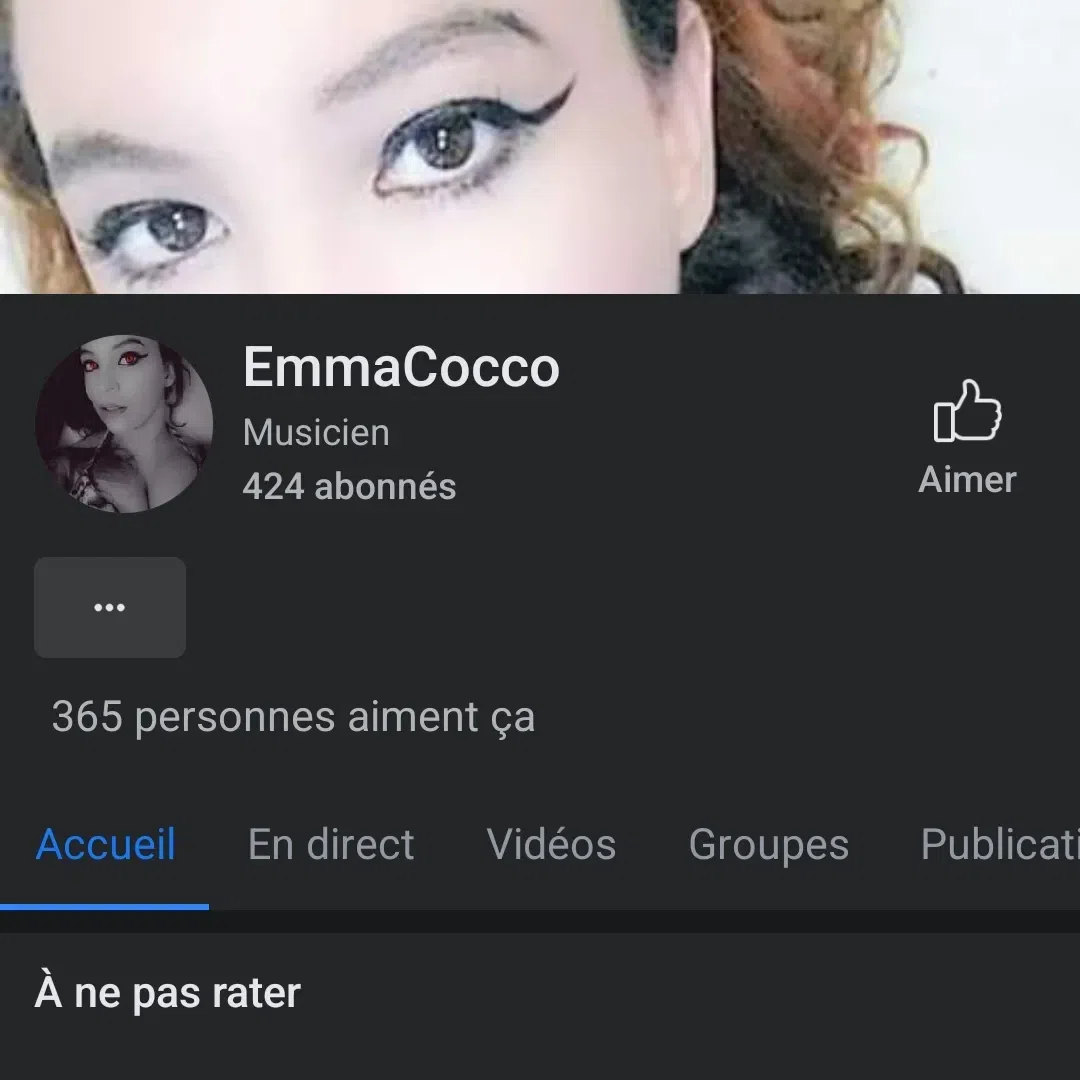Screen dimensions: 1080x1080
Task: Switch to the Accueil tab
Action: pyautogui.click(x=106, y=845)
